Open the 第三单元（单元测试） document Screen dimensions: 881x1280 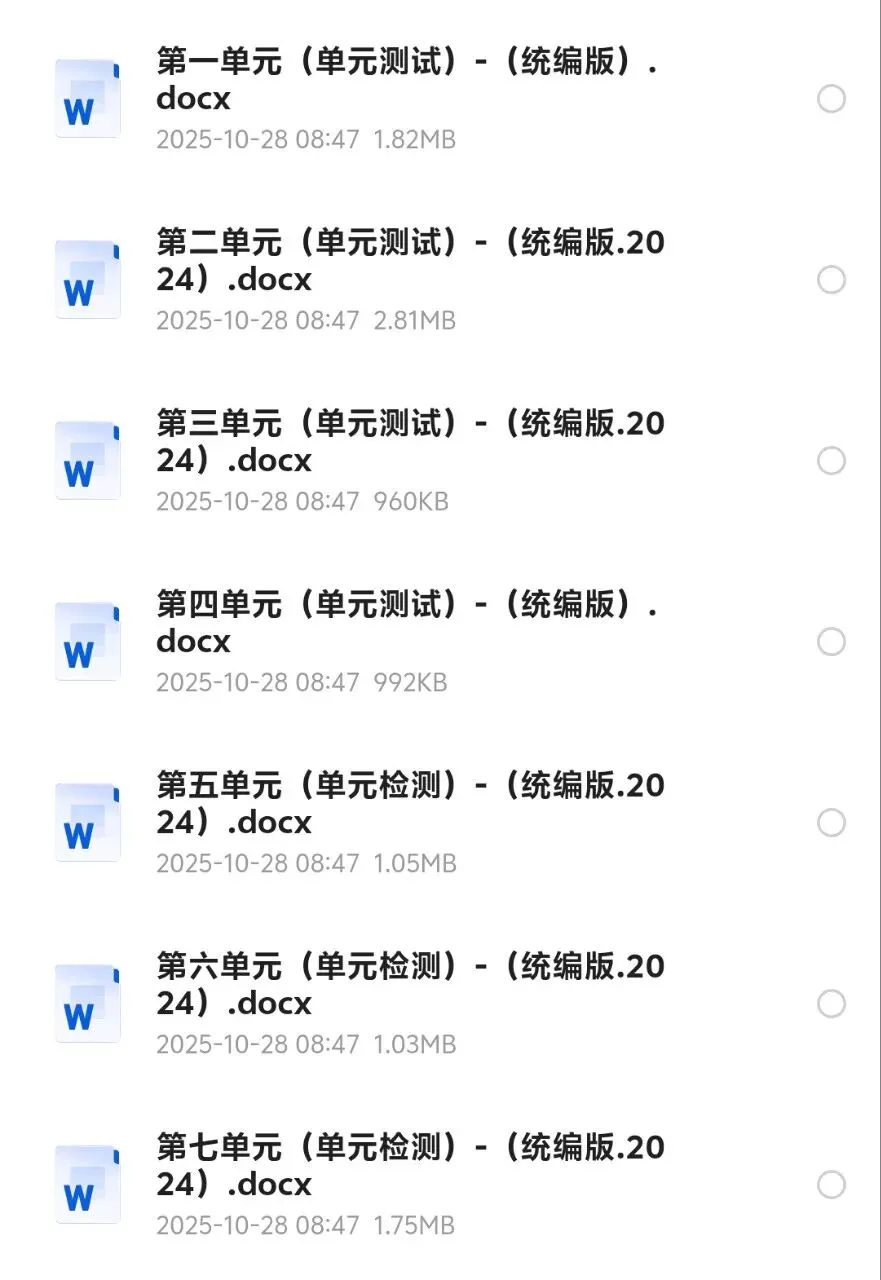click(x=410, y=442)
